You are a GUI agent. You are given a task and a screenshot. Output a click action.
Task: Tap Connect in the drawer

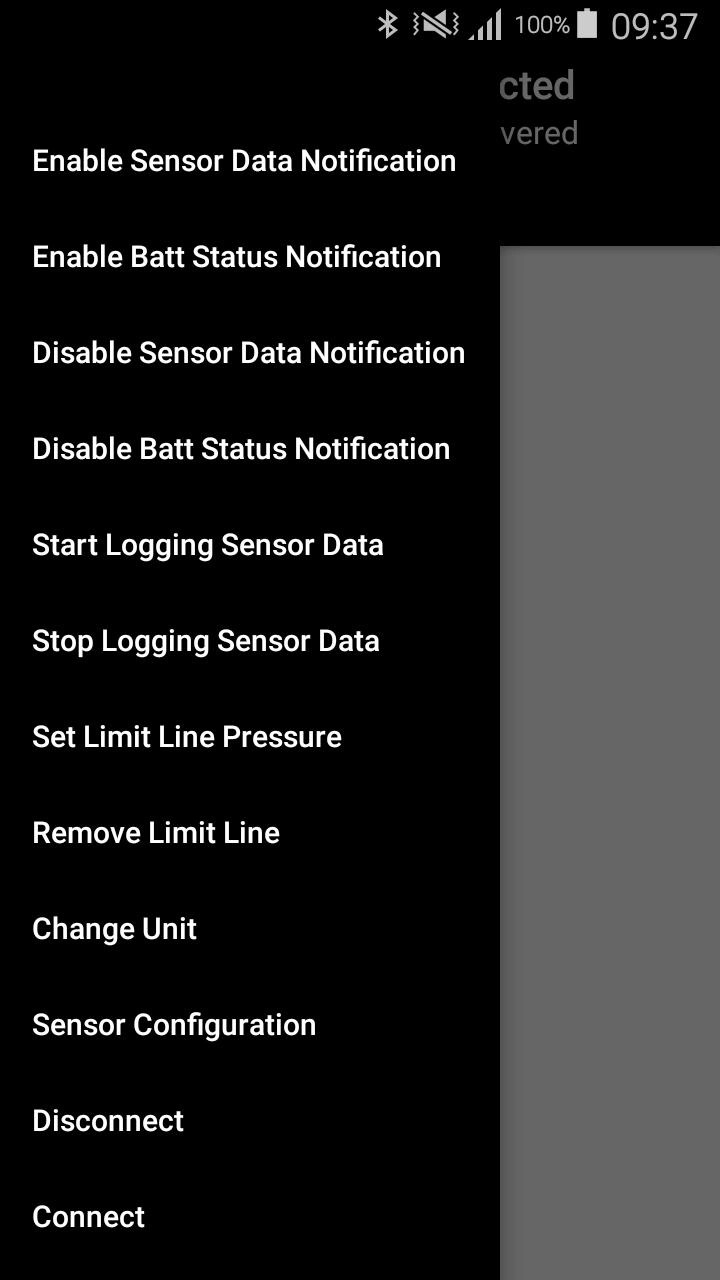89,1217
